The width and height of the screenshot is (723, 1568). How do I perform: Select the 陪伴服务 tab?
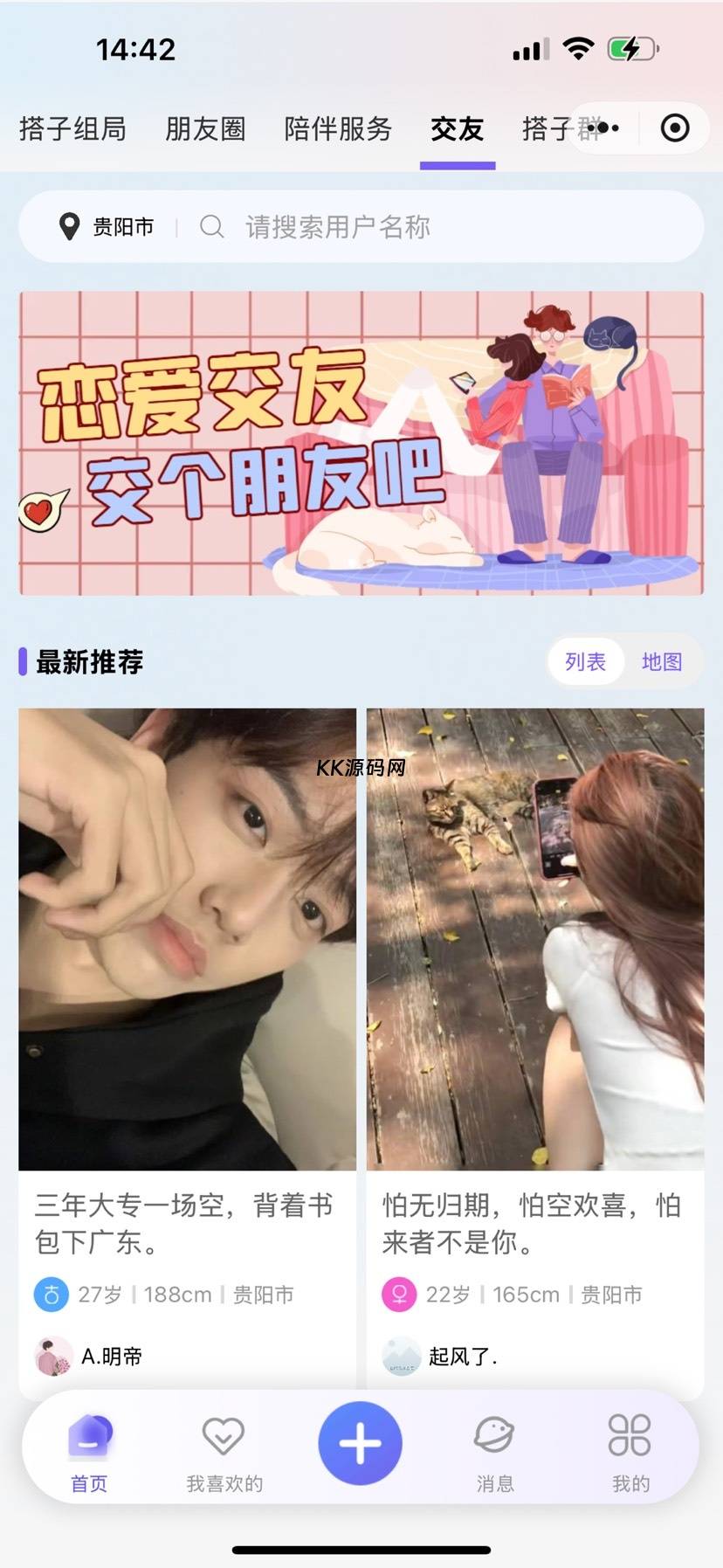338,128
